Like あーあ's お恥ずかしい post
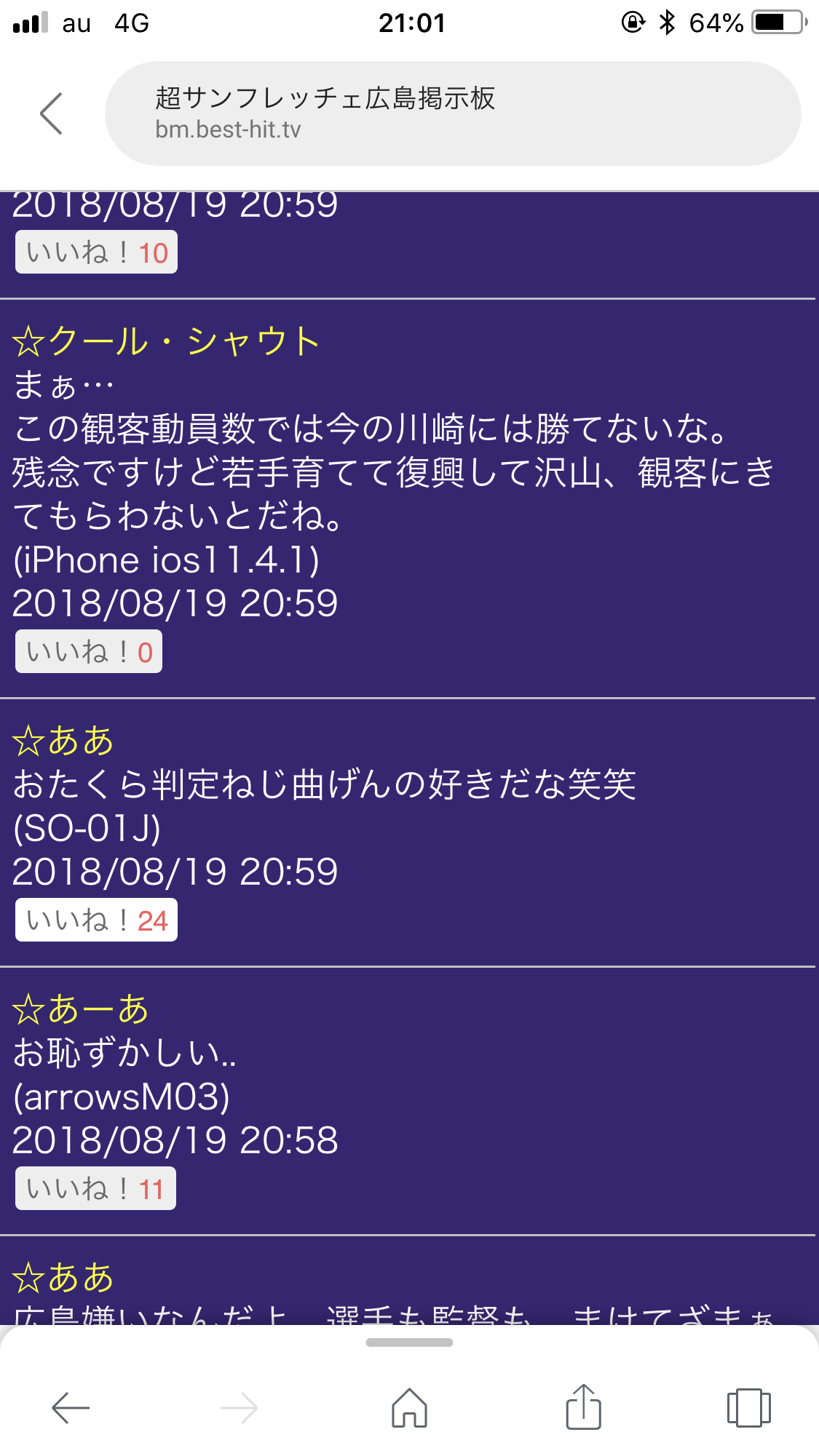The width and height of the screenshot is (819, 1456). click(96, 1189)
